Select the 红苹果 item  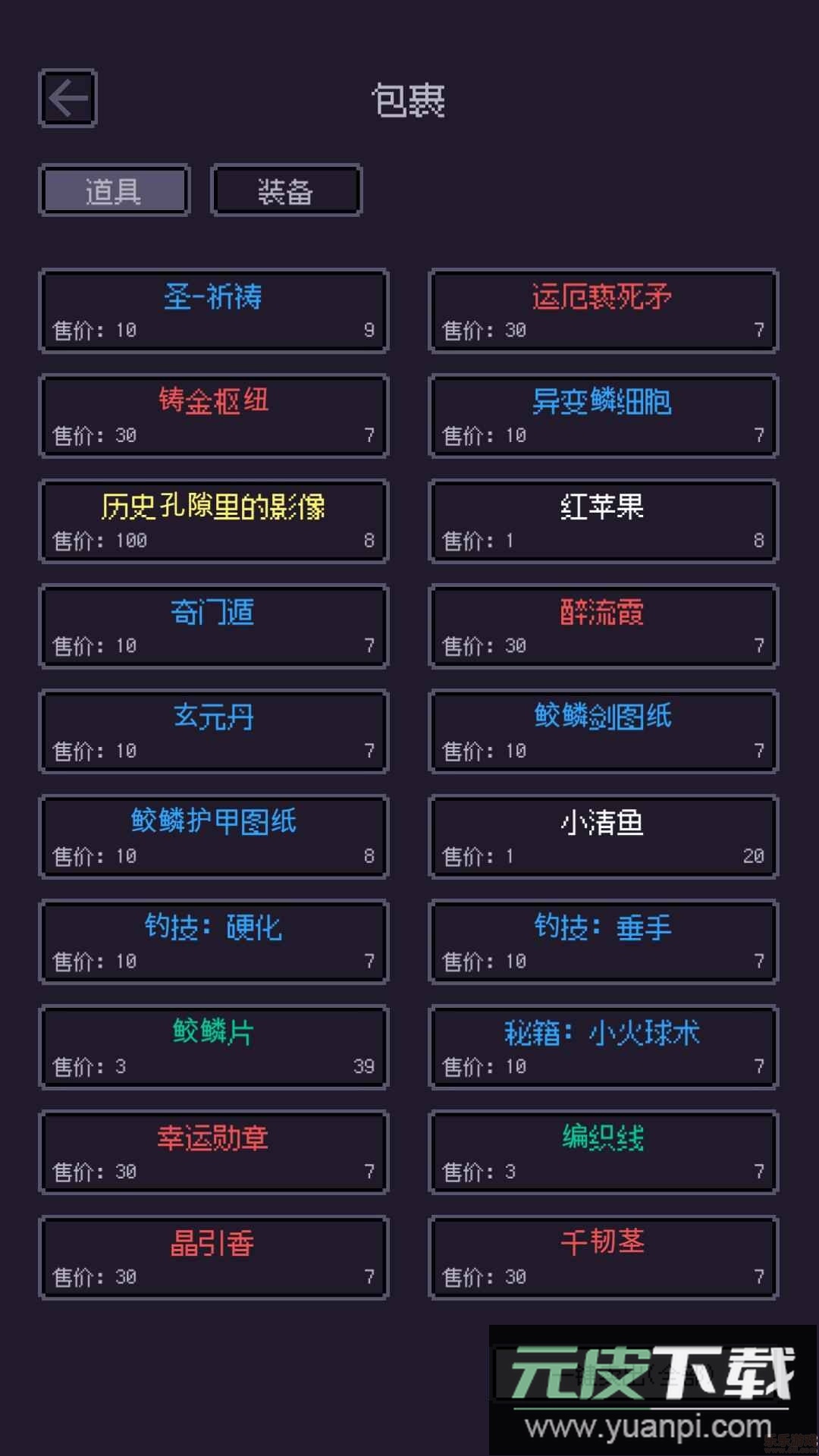click(603, 521)
